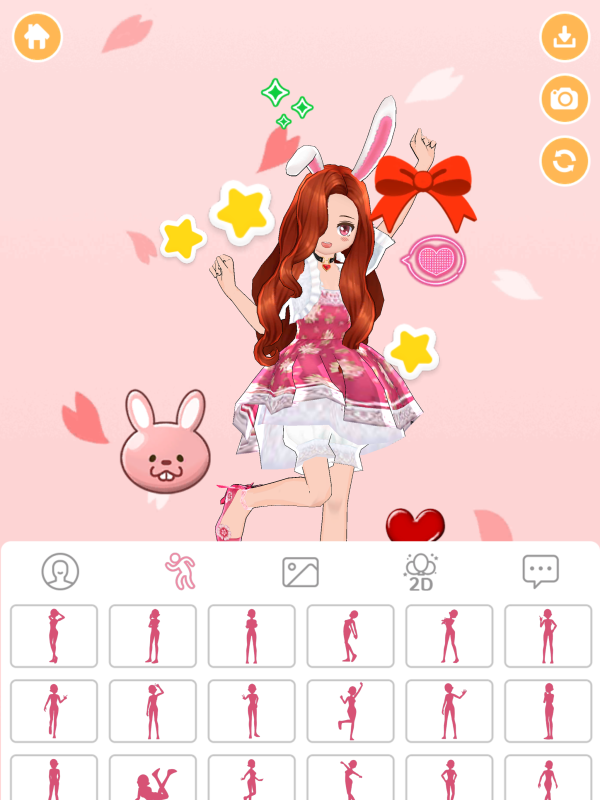Switch to the character face tab
Image resolution: width=600 pixels, height=800 pixels.
[60, 571]
